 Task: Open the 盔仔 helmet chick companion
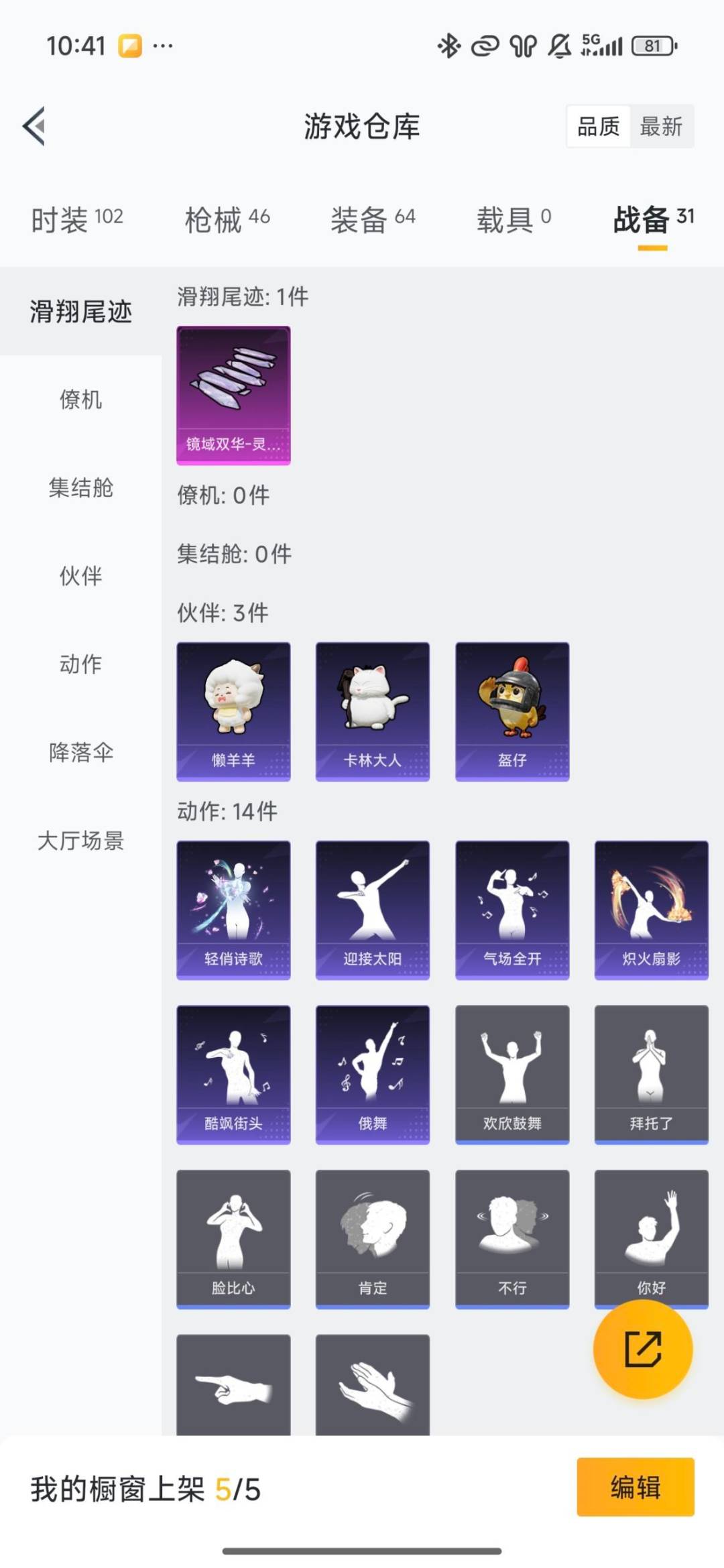pos(511,711)
